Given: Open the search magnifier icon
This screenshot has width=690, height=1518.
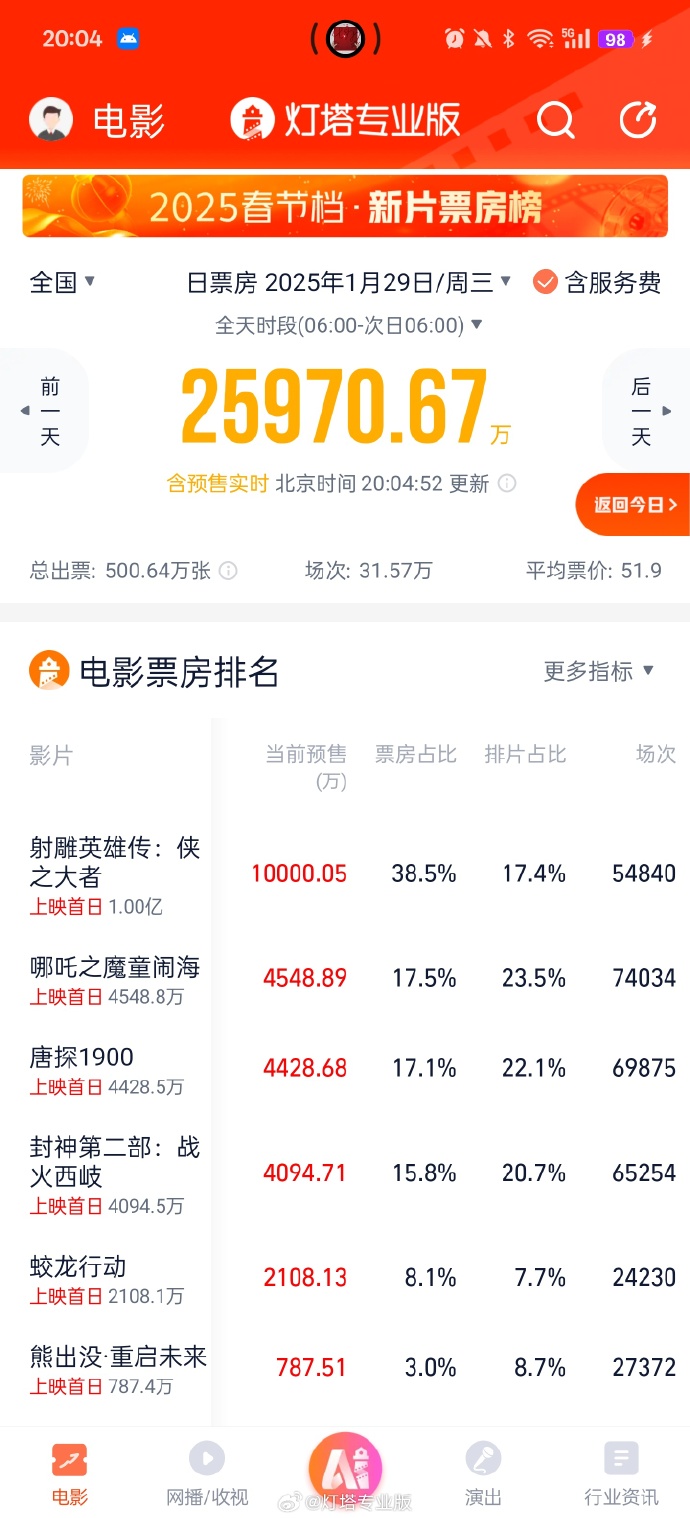Looking at the screenshot, I should coord(555,121).
